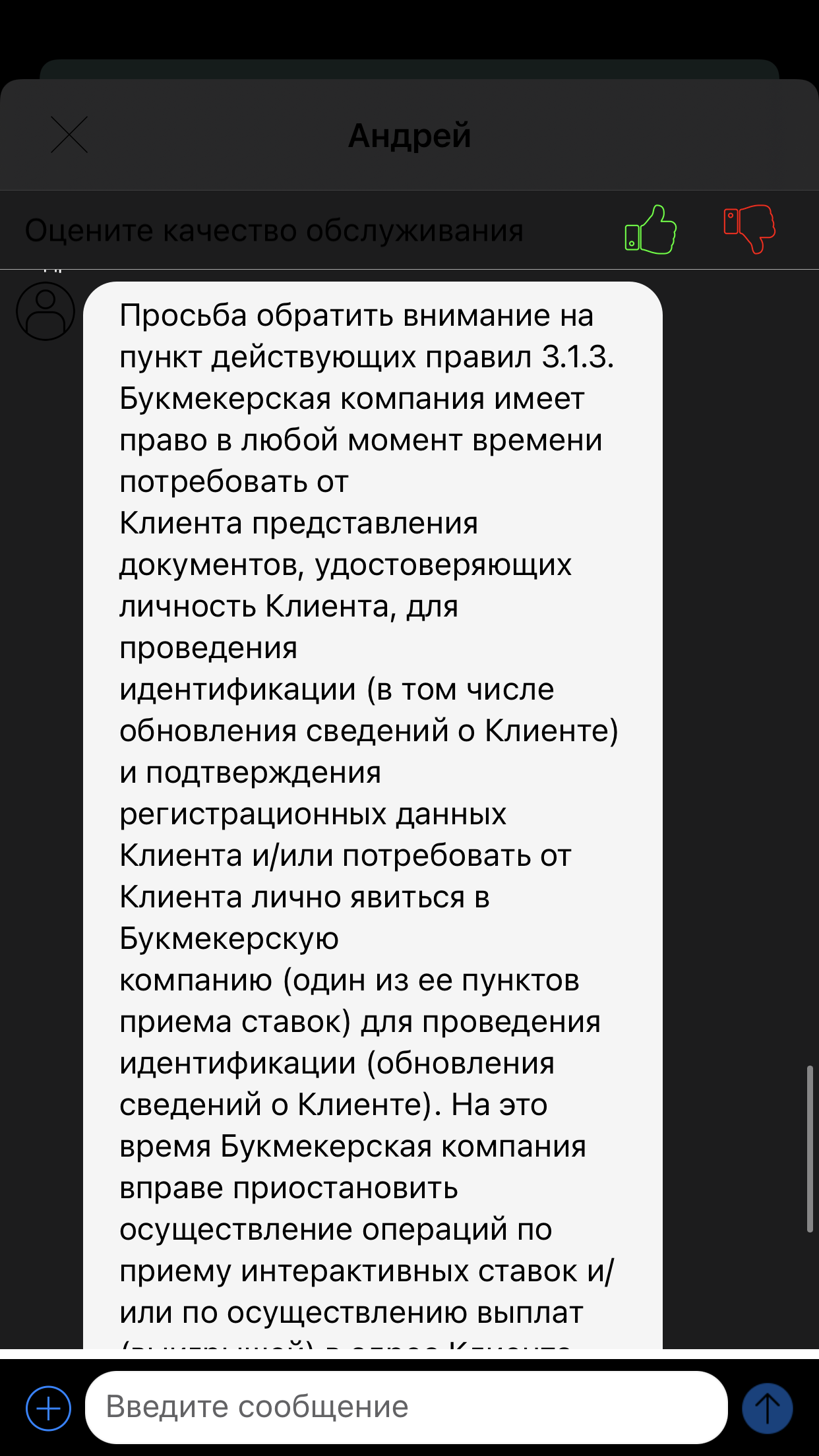The image size is (819, 1456).
Task: Tap the plus icon to attach a file
Action: click(49, 1409)
